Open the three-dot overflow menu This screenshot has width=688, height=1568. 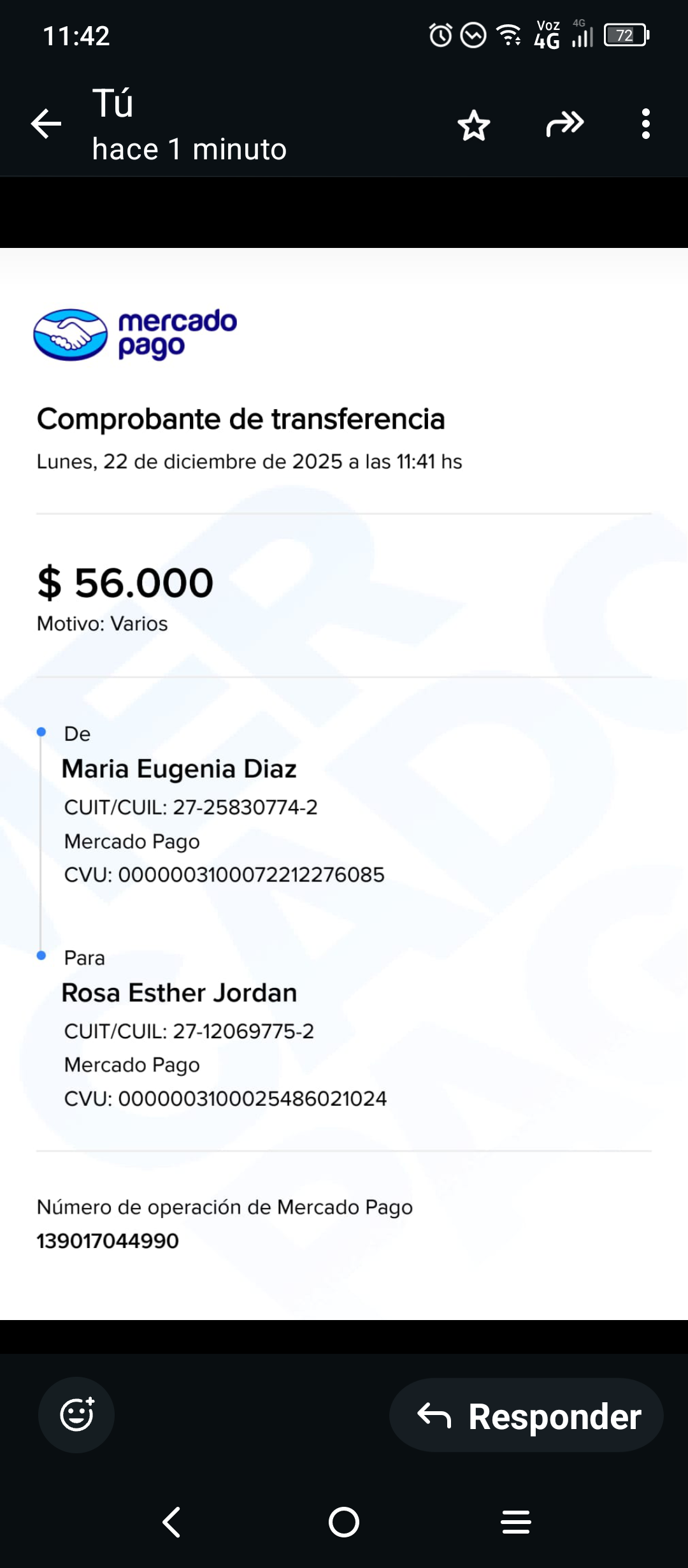[x=646, y=124]
